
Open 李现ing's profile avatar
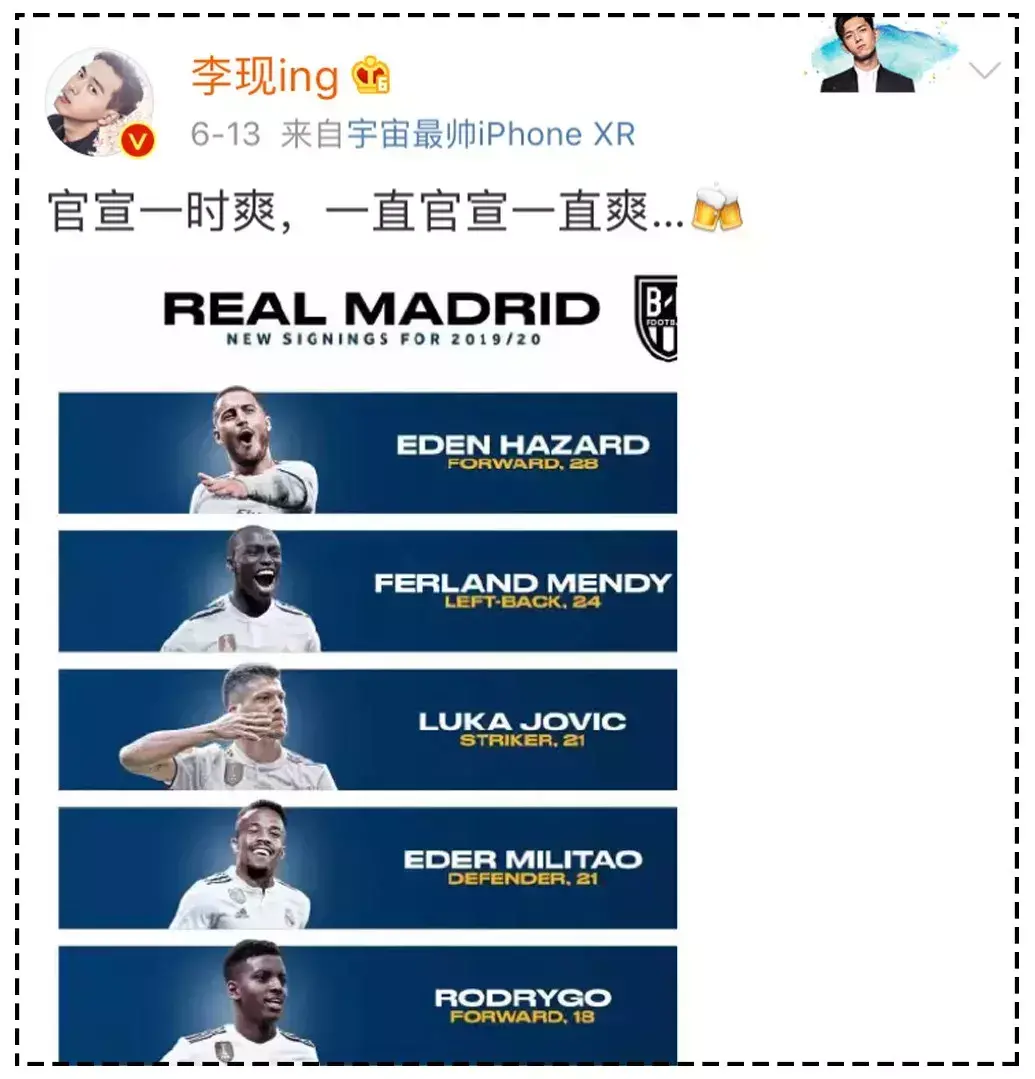[100, 101]
